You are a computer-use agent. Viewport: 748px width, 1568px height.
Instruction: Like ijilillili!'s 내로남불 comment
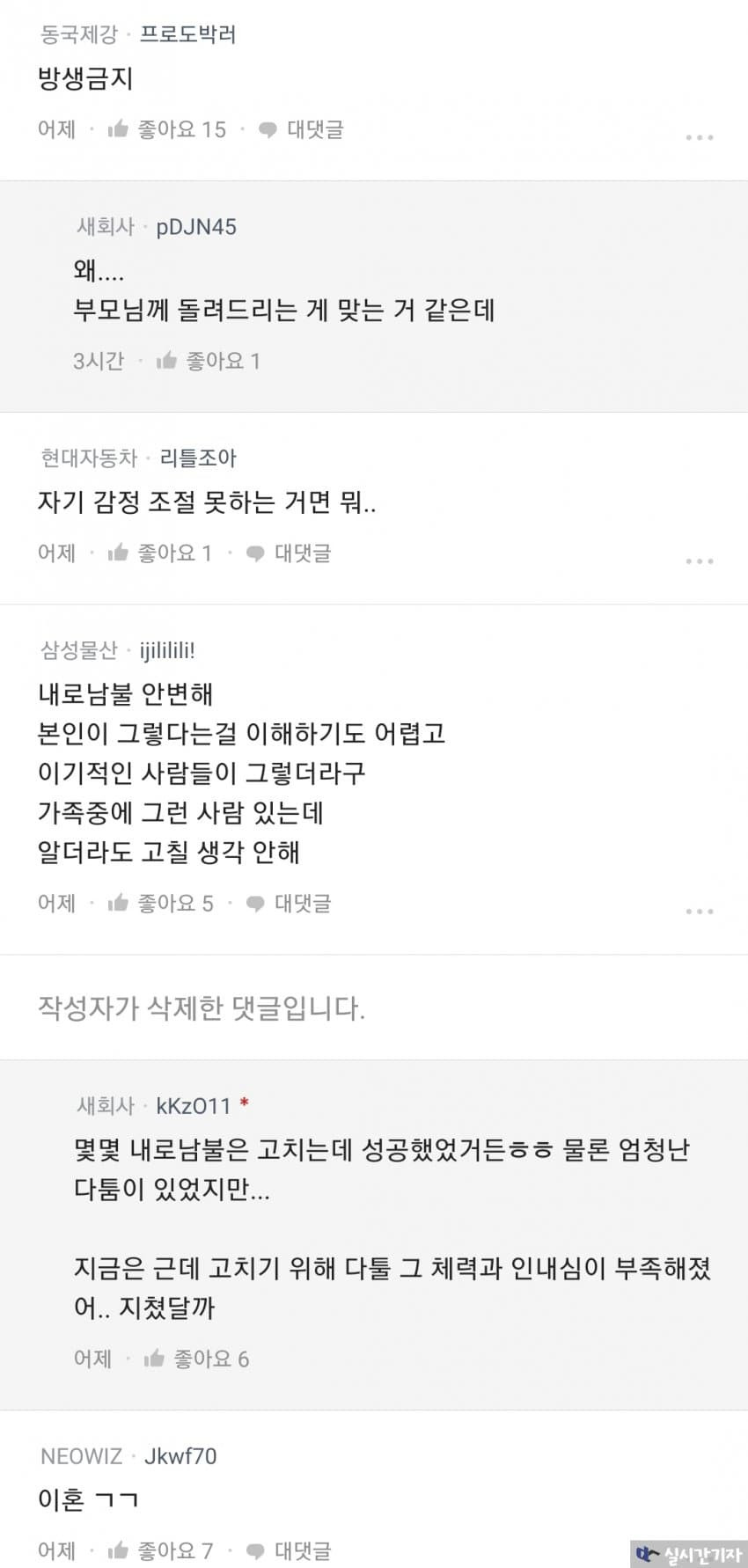(160, 903)
